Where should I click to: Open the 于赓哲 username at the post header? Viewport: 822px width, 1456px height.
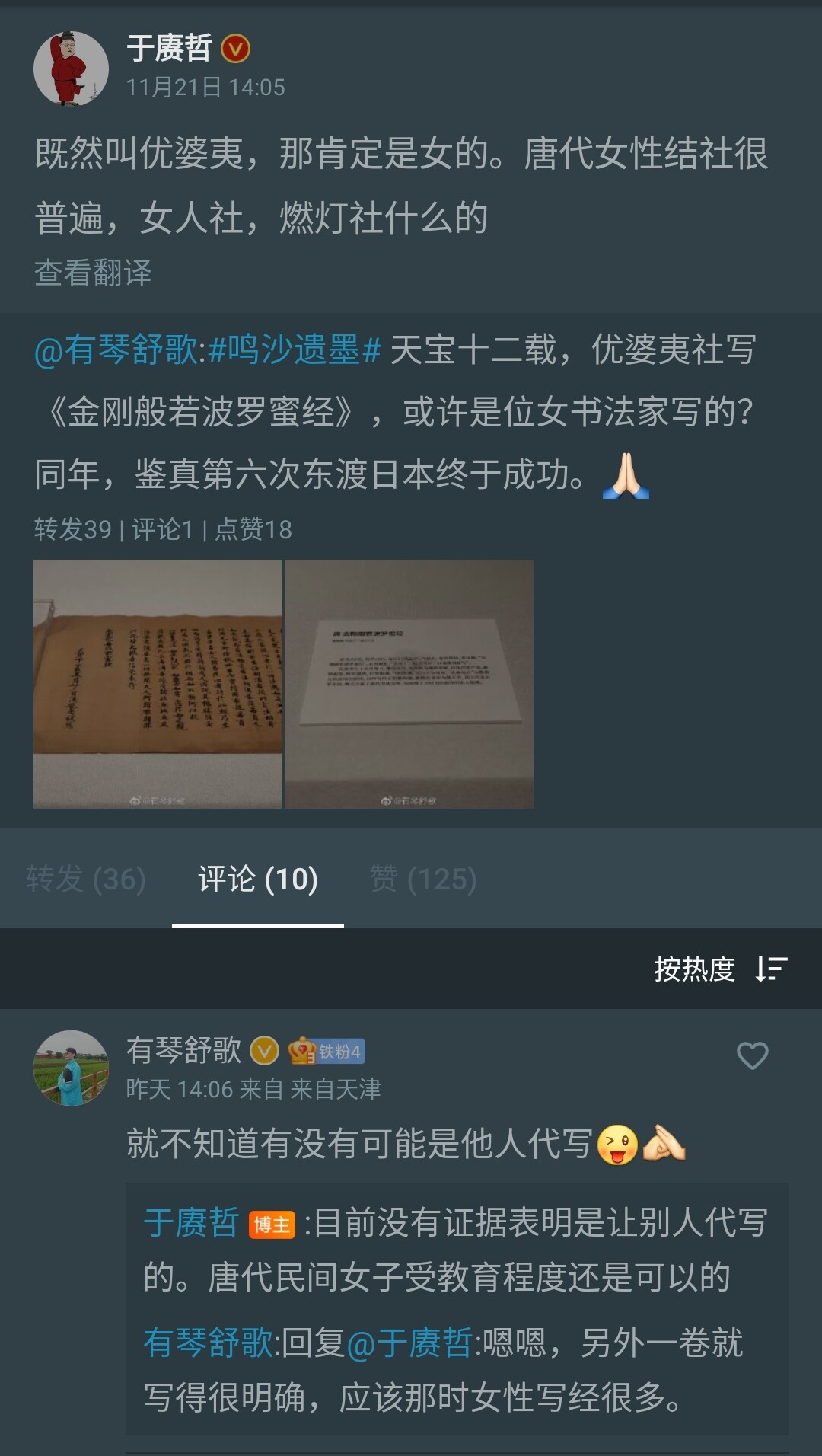pyautogui.click(x=169, y=49)
